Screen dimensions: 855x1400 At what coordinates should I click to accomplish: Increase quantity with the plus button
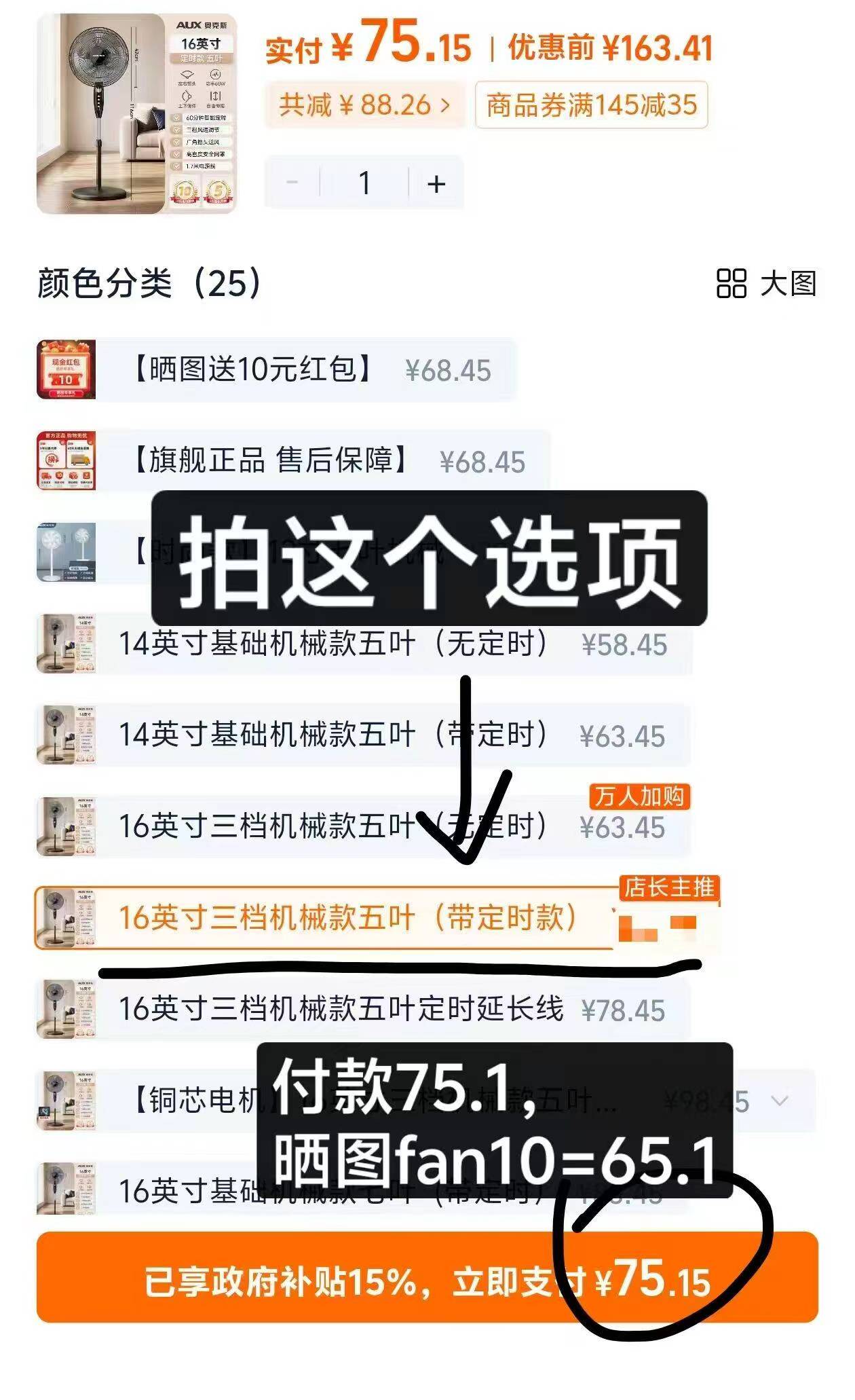click(436, 183)
